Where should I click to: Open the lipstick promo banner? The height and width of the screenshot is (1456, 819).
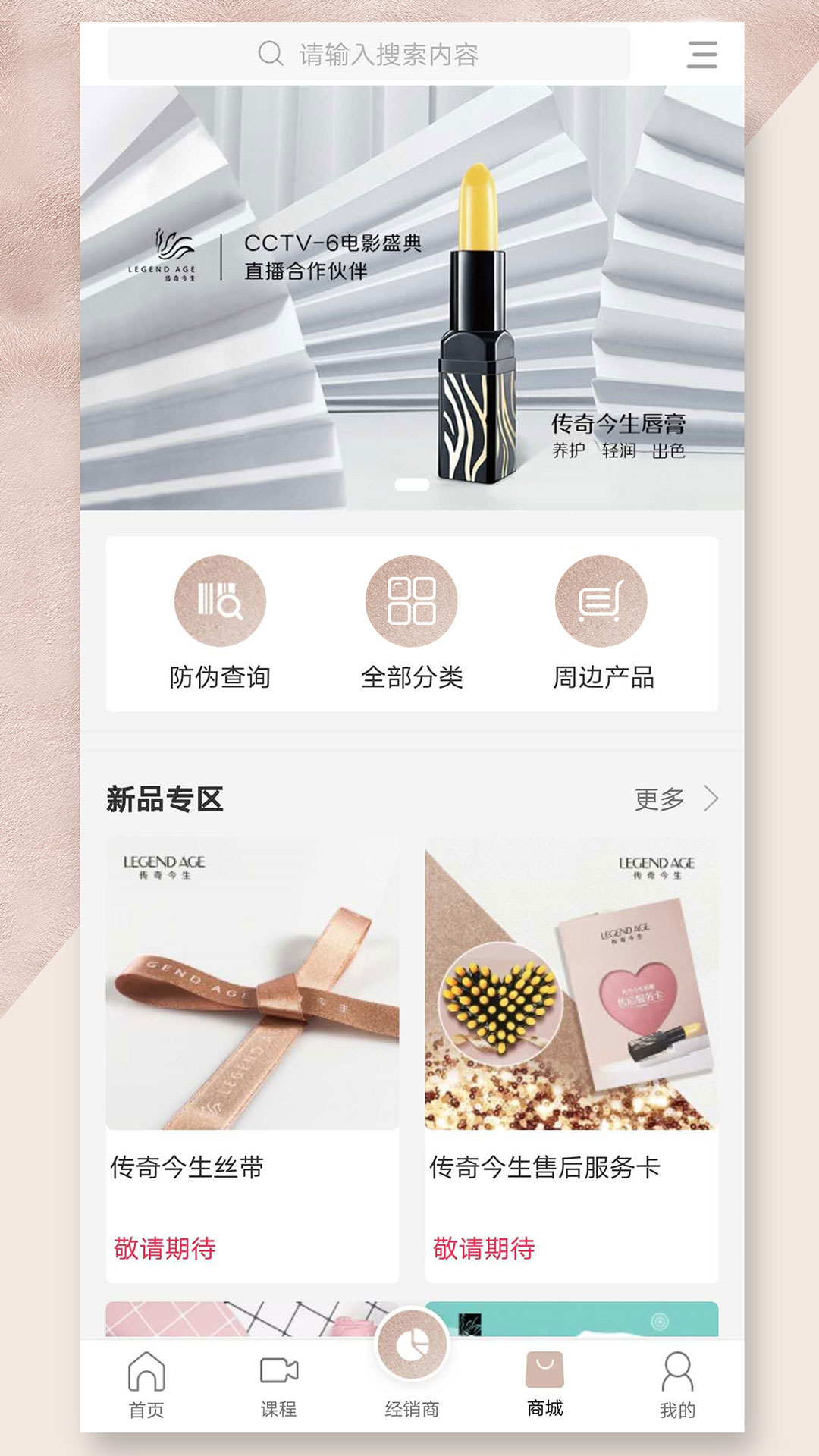[412, 297]
